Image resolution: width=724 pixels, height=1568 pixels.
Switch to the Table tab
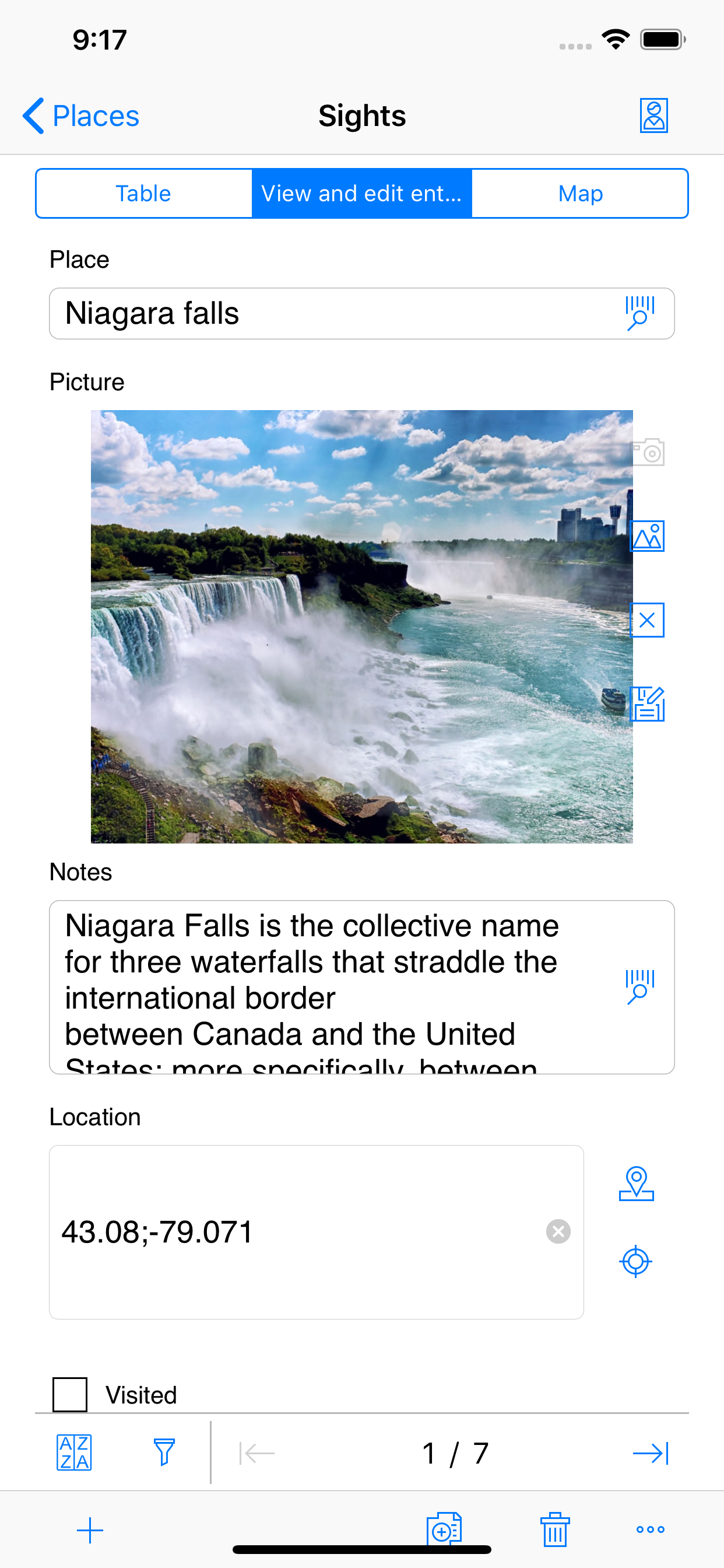pos(143,193)
